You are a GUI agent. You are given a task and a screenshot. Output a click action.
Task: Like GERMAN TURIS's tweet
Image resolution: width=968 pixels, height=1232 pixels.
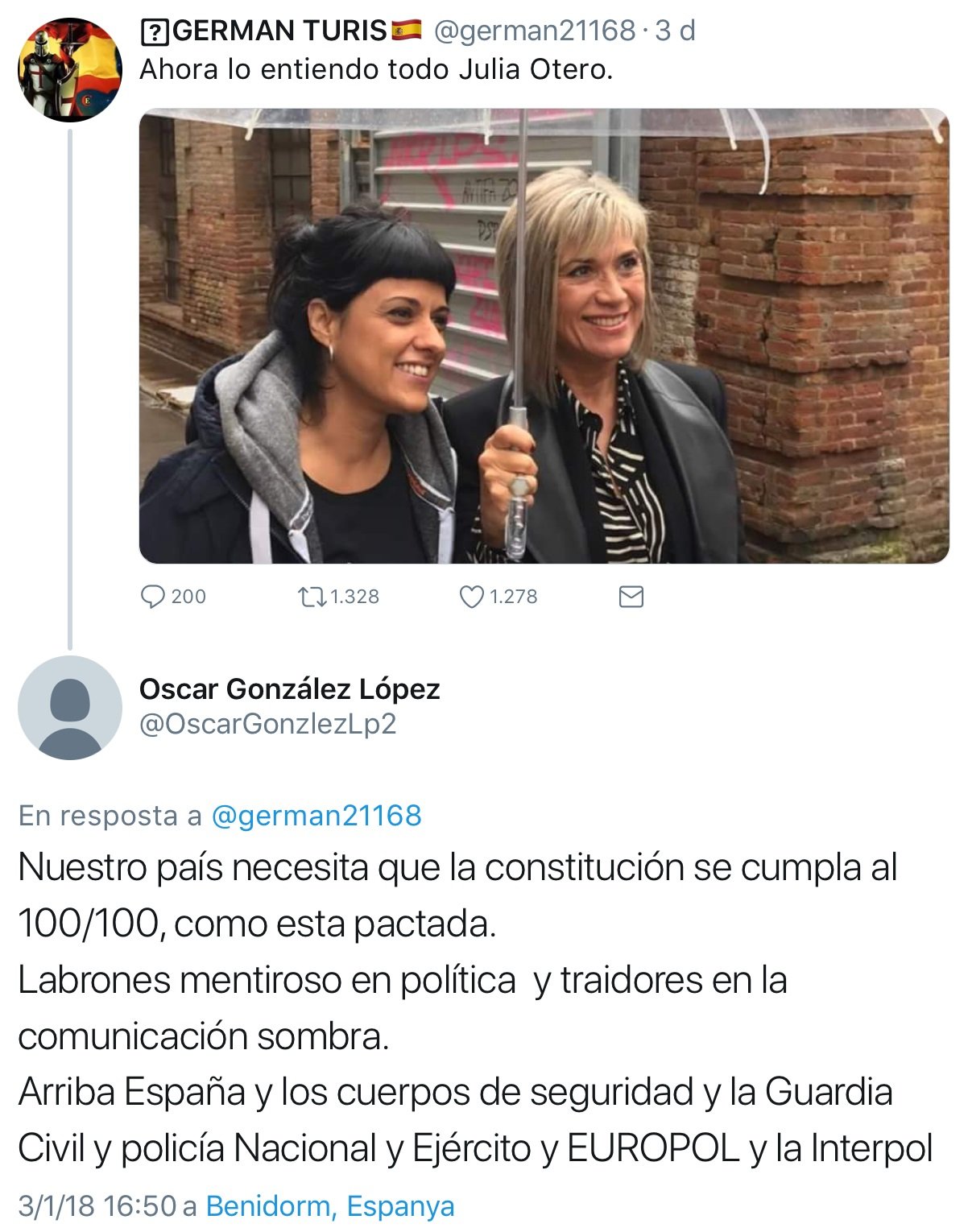tap(471, 597)
